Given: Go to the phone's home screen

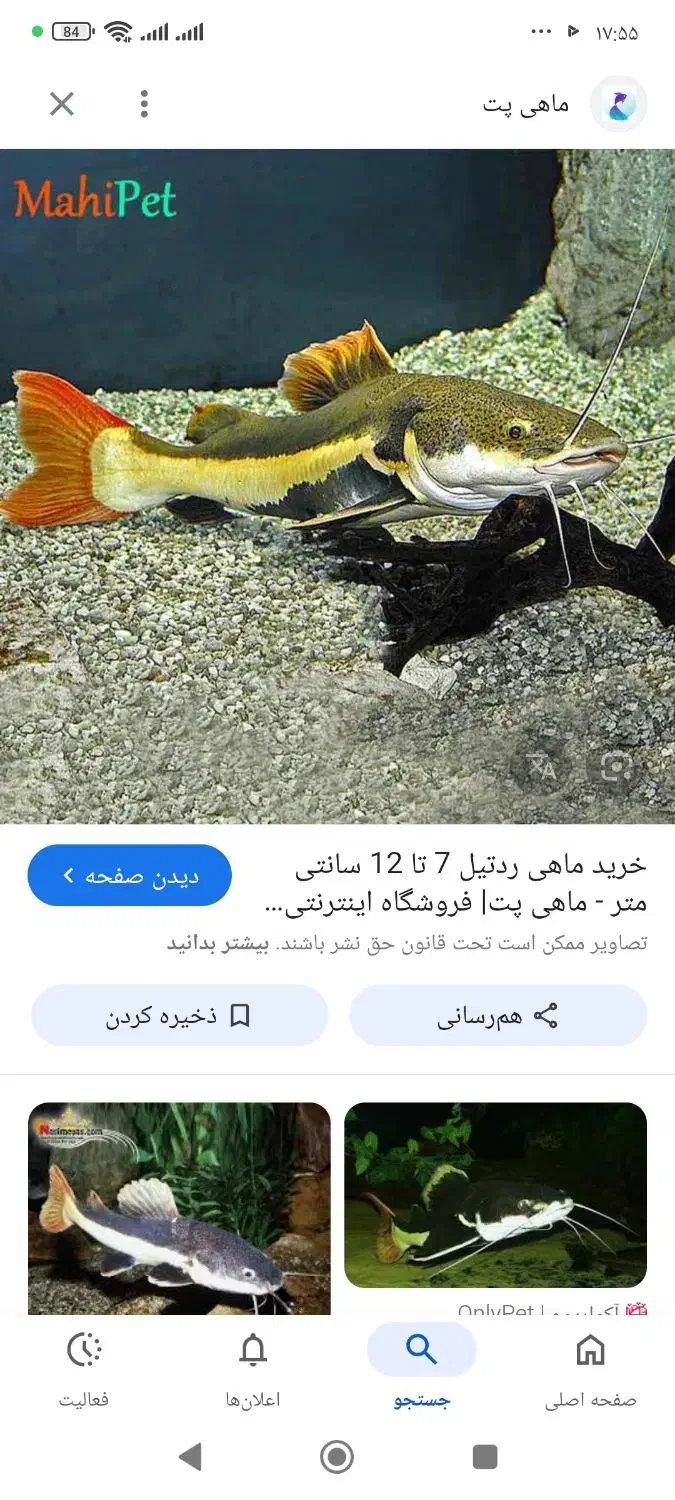Looking at the screenshot, I should (x=337, y=1456).
